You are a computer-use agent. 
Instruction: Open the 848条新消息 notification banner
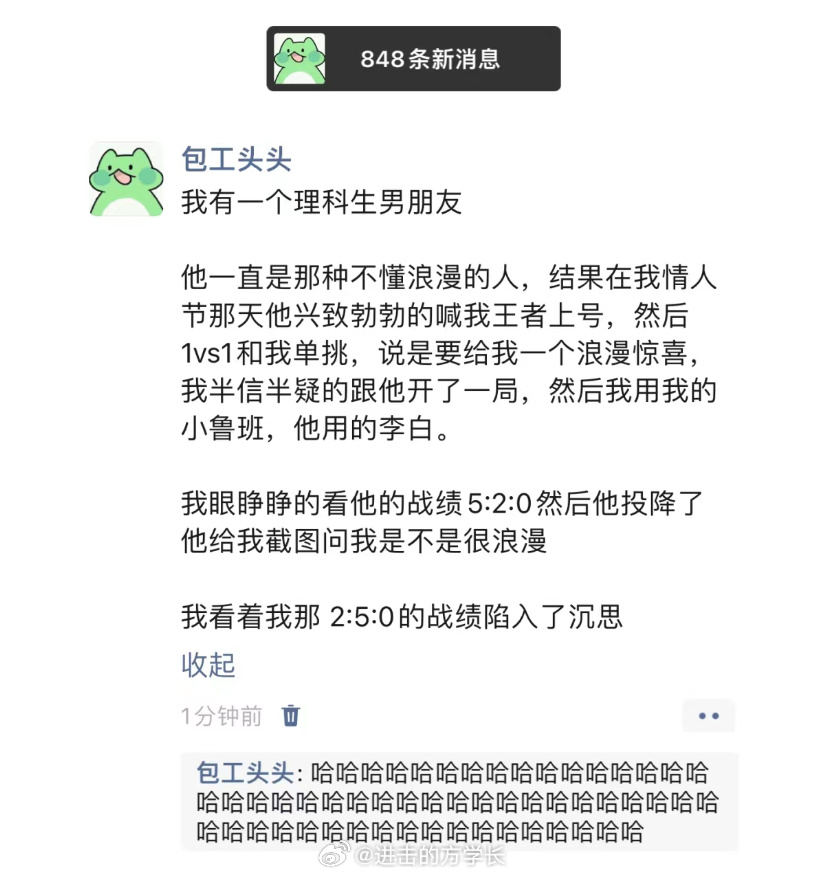pos(413,59)
